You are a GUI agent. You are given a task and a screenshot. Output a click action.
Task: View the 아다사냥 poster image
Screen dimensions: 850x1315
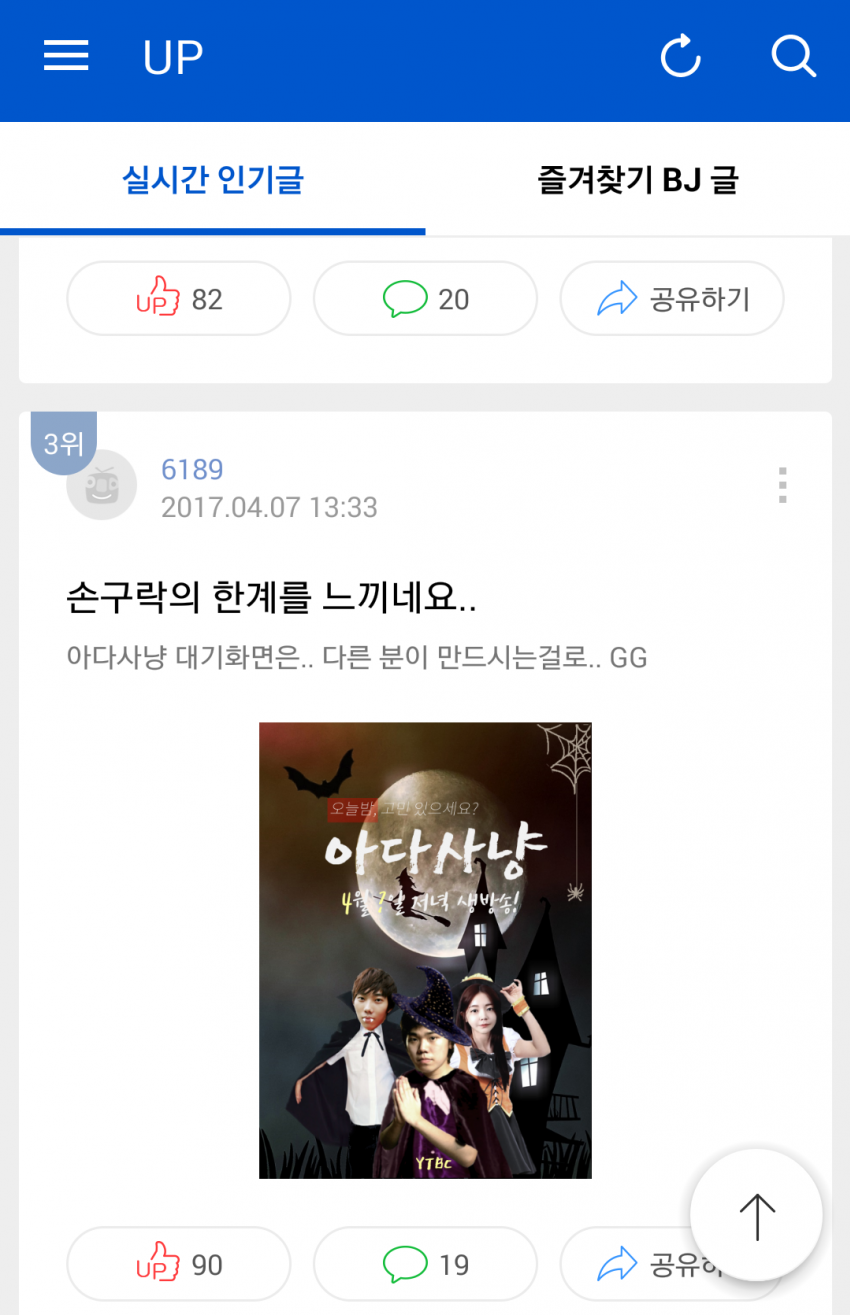pos(425,950)
